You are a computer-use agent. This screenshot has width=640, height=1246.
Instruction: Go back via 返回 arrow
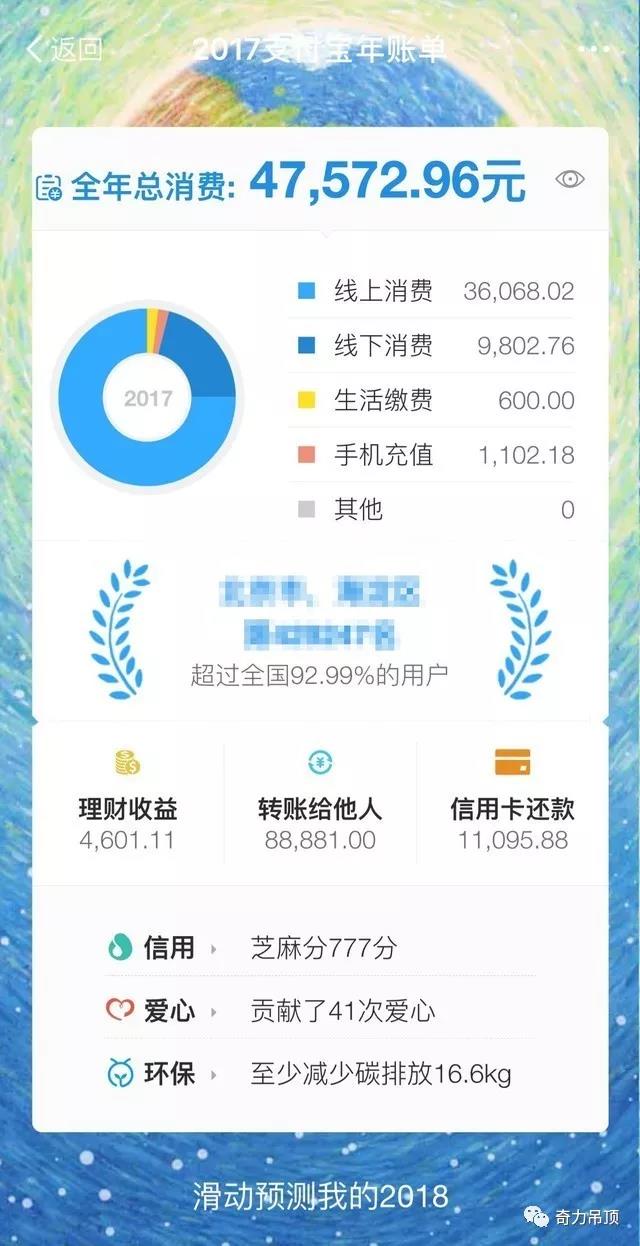62,49
